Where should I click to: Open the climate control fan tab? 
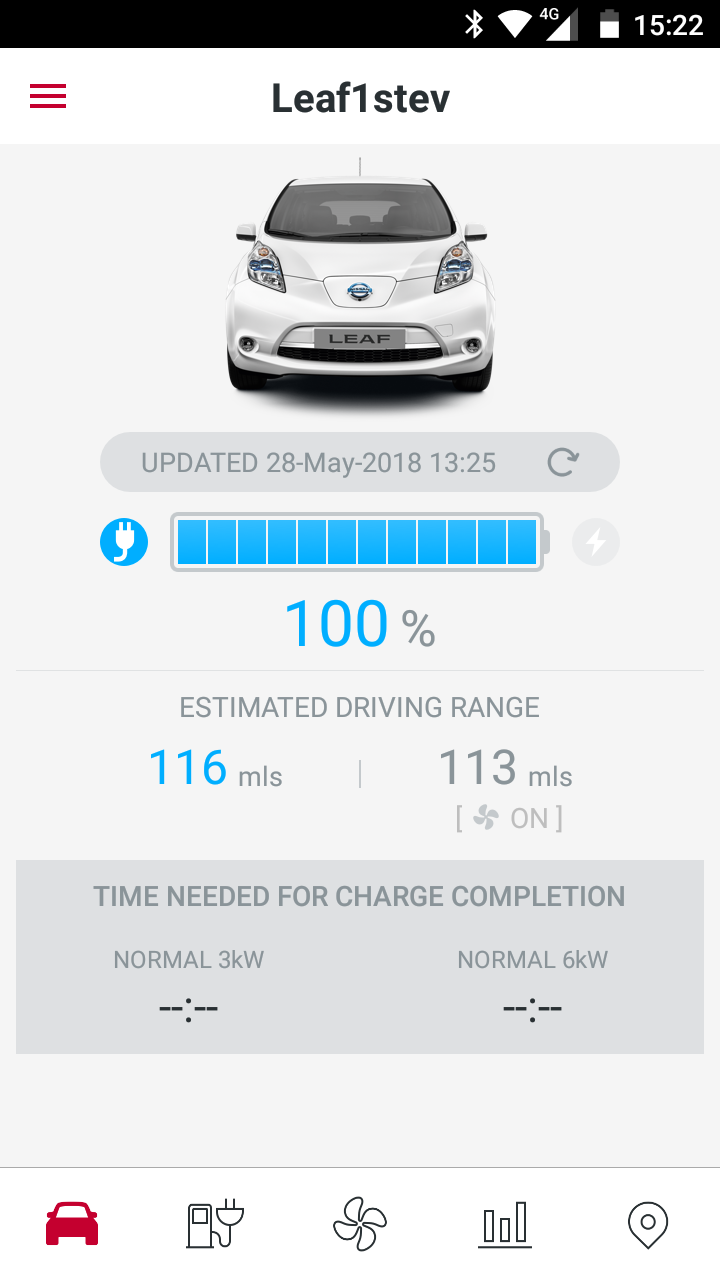[360, 1223]
